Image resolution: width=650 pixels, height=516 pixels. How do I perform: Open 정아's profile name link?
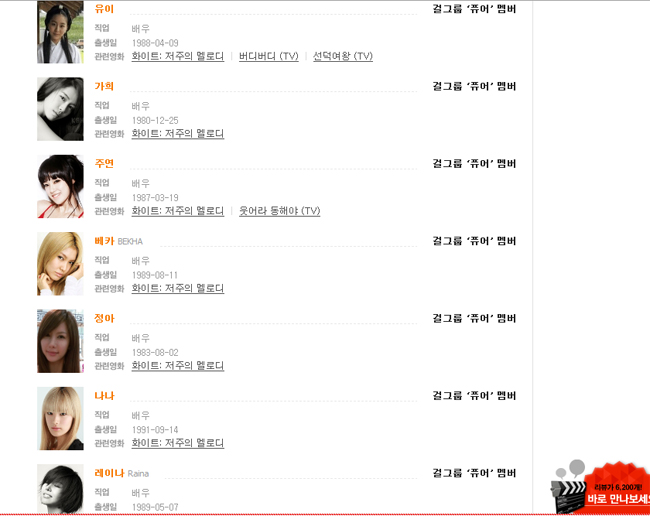[x=104, y=318]
